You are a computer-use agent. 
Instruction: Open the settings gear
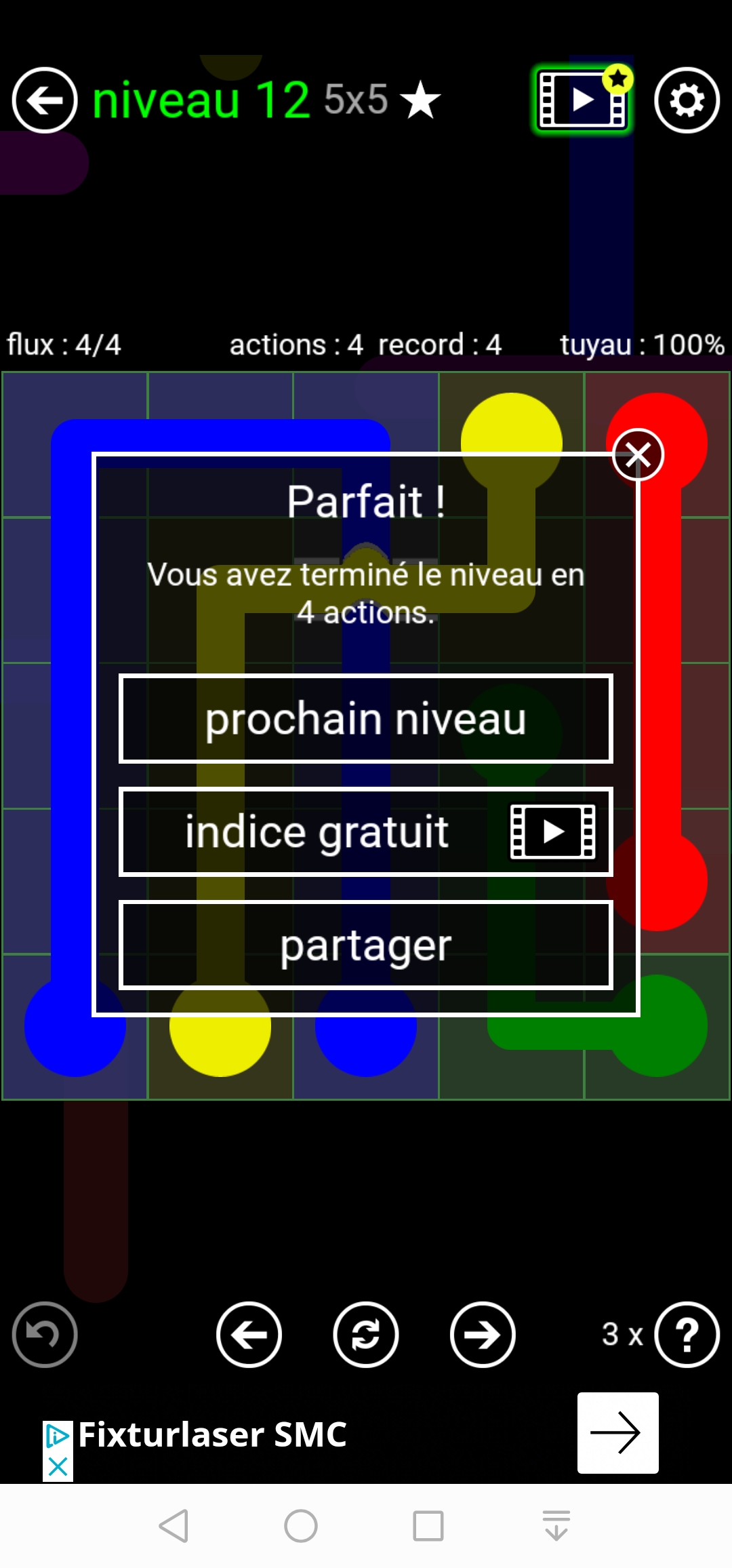687,100
